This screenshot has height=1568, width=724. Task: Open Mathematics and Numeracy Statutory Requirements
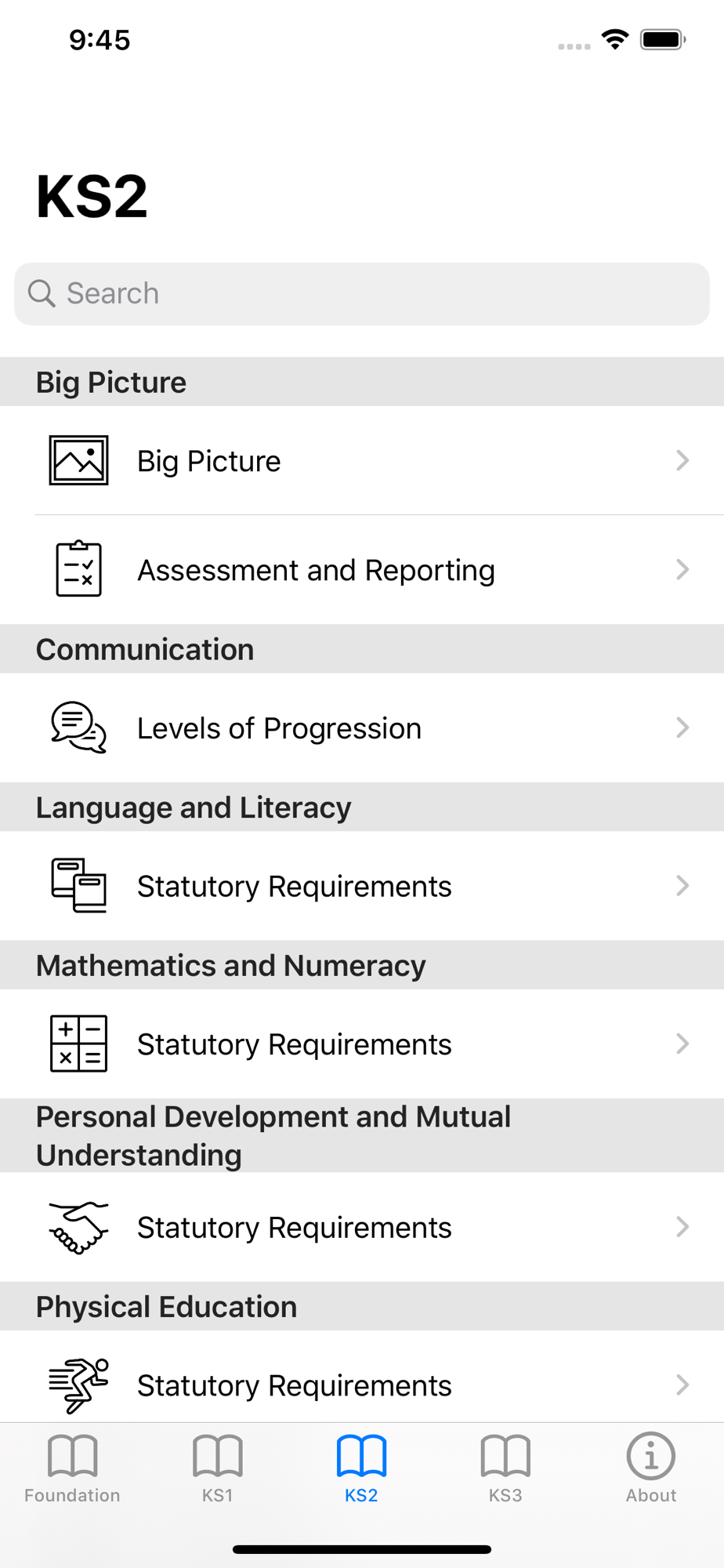coord(362,1044)
